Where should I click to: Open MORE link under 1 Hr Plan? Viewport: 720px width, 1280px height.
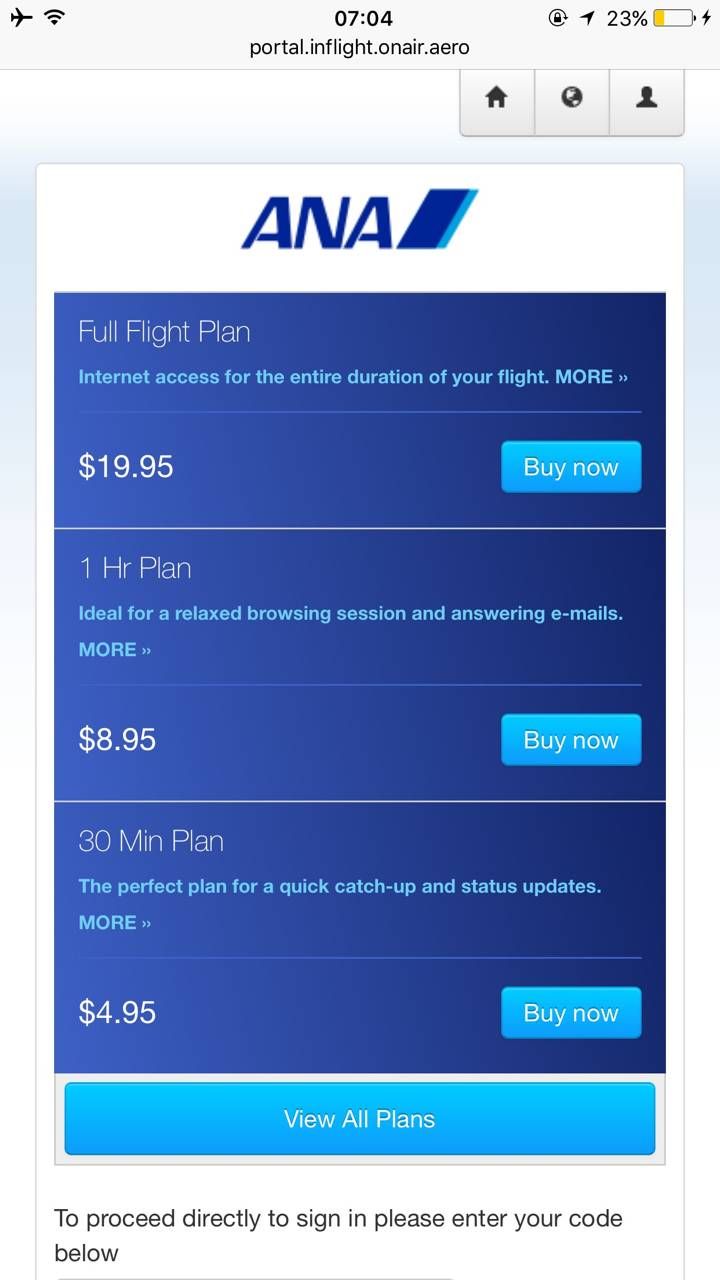point(115,650)
